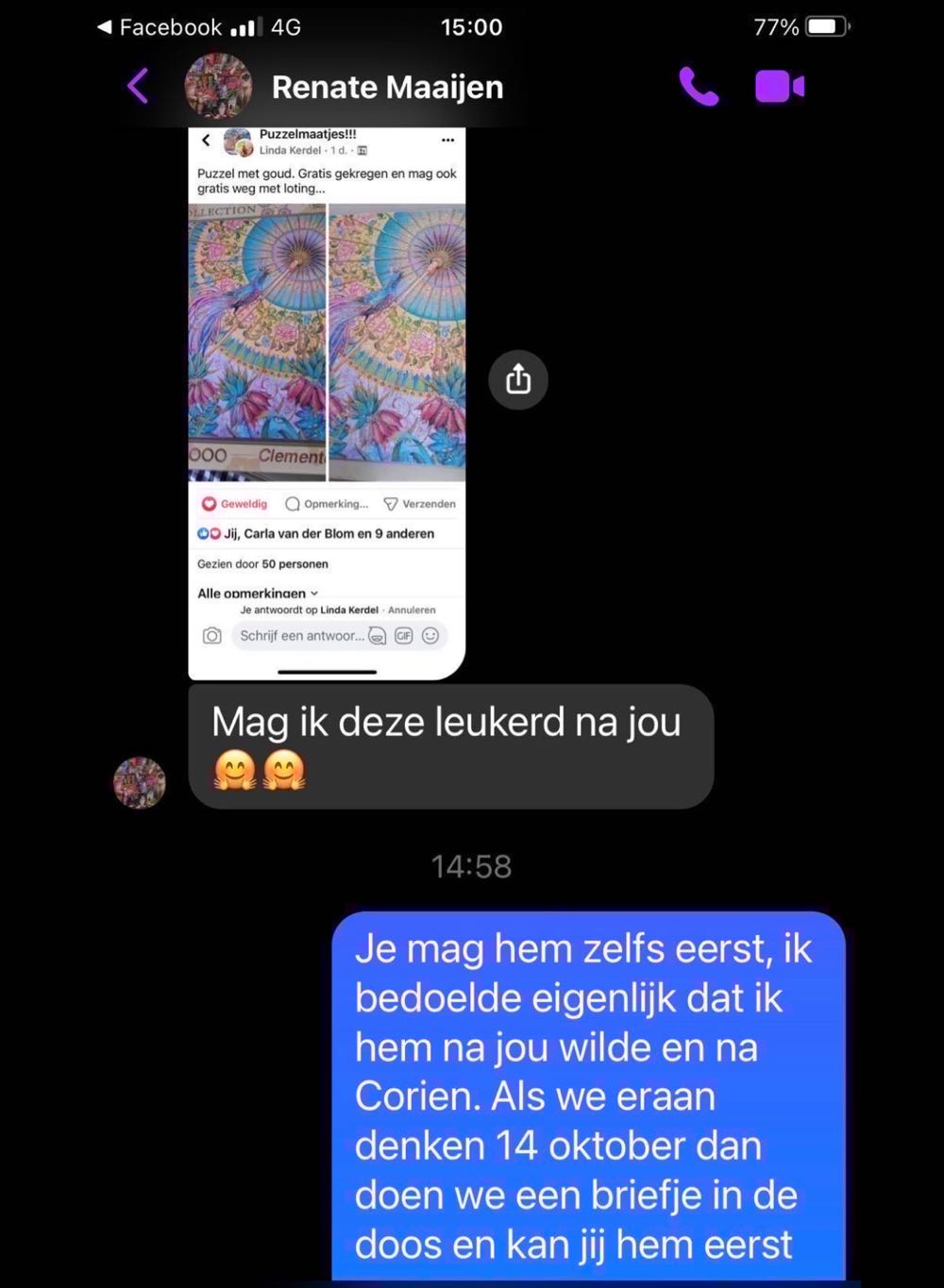Start a video call with Renate Maaijen
Image resolution: width=944 pixels, height=1288 pixels.
click(x=780, y=87)
